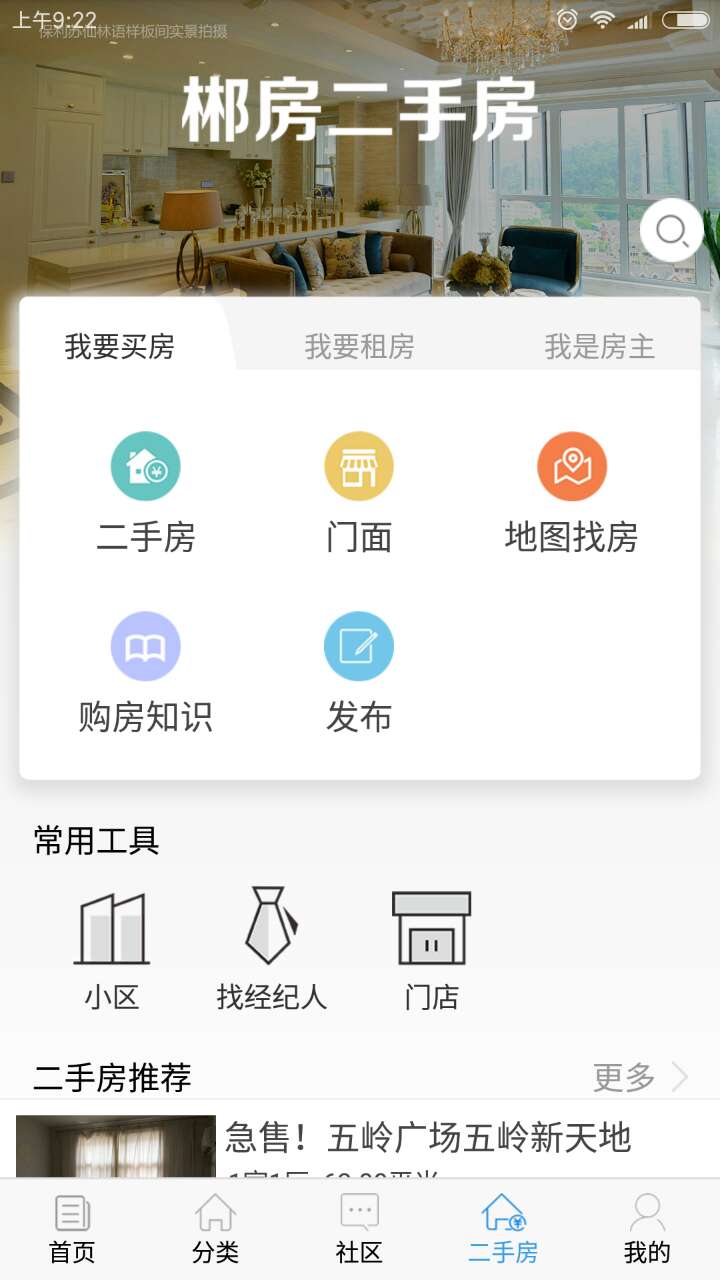Open the 门店 tool
Image resolution: width=720 pixels, height=1280 pixels.
pos(431,948)
